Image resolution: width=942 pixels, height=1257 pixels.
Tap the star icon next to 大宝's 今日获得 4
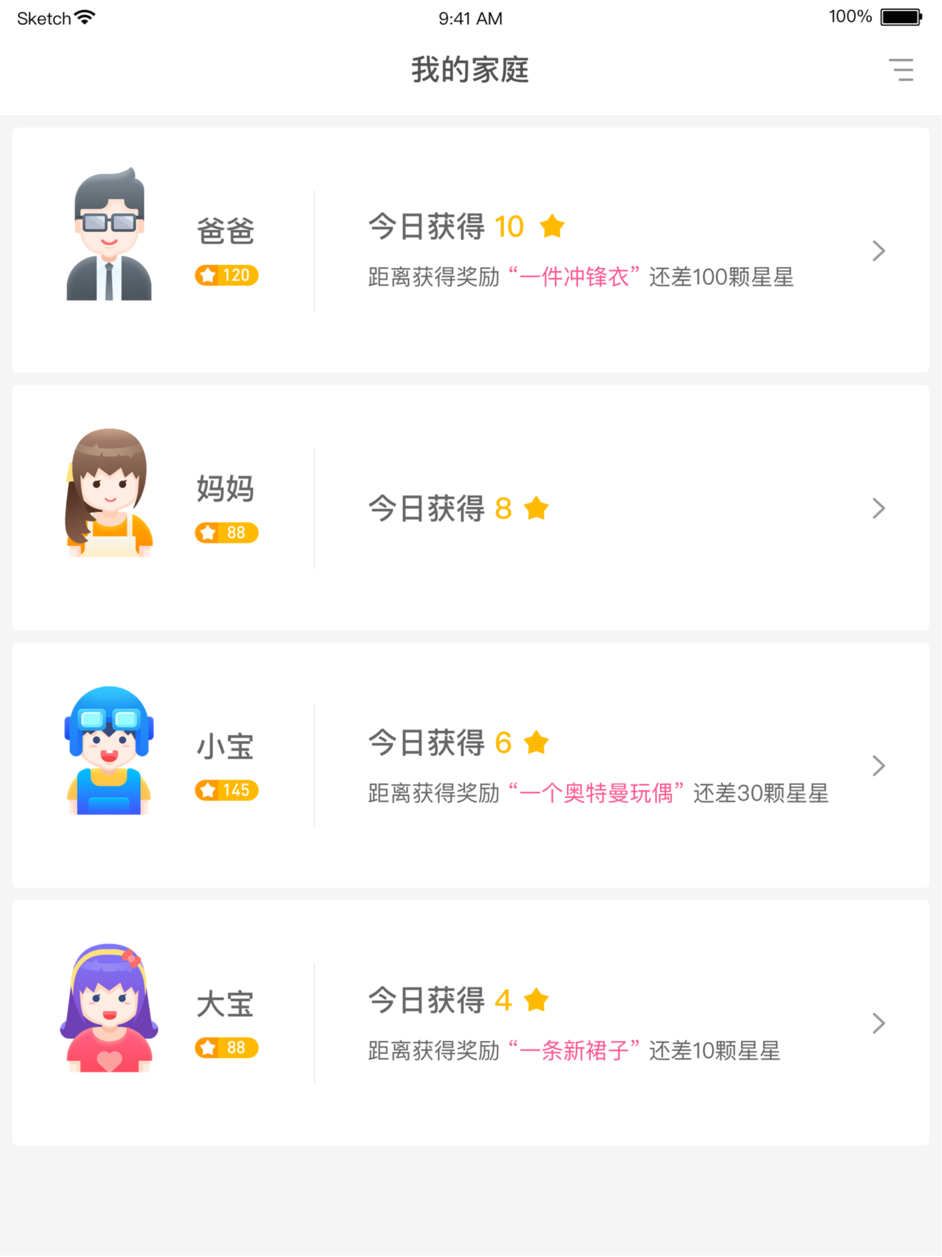coord(536,999)
